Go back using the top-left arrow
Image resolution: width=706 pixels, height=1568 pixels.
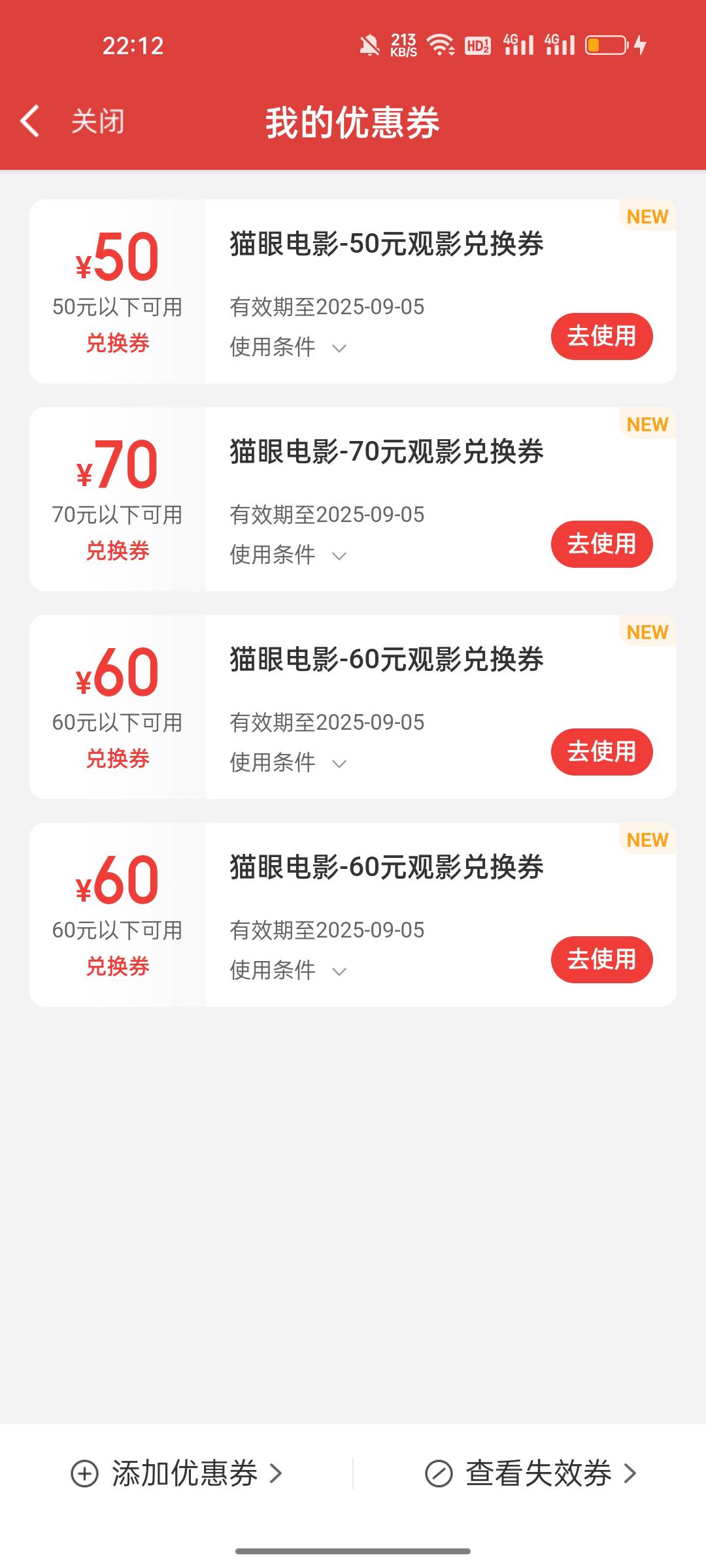click(30, 122)
